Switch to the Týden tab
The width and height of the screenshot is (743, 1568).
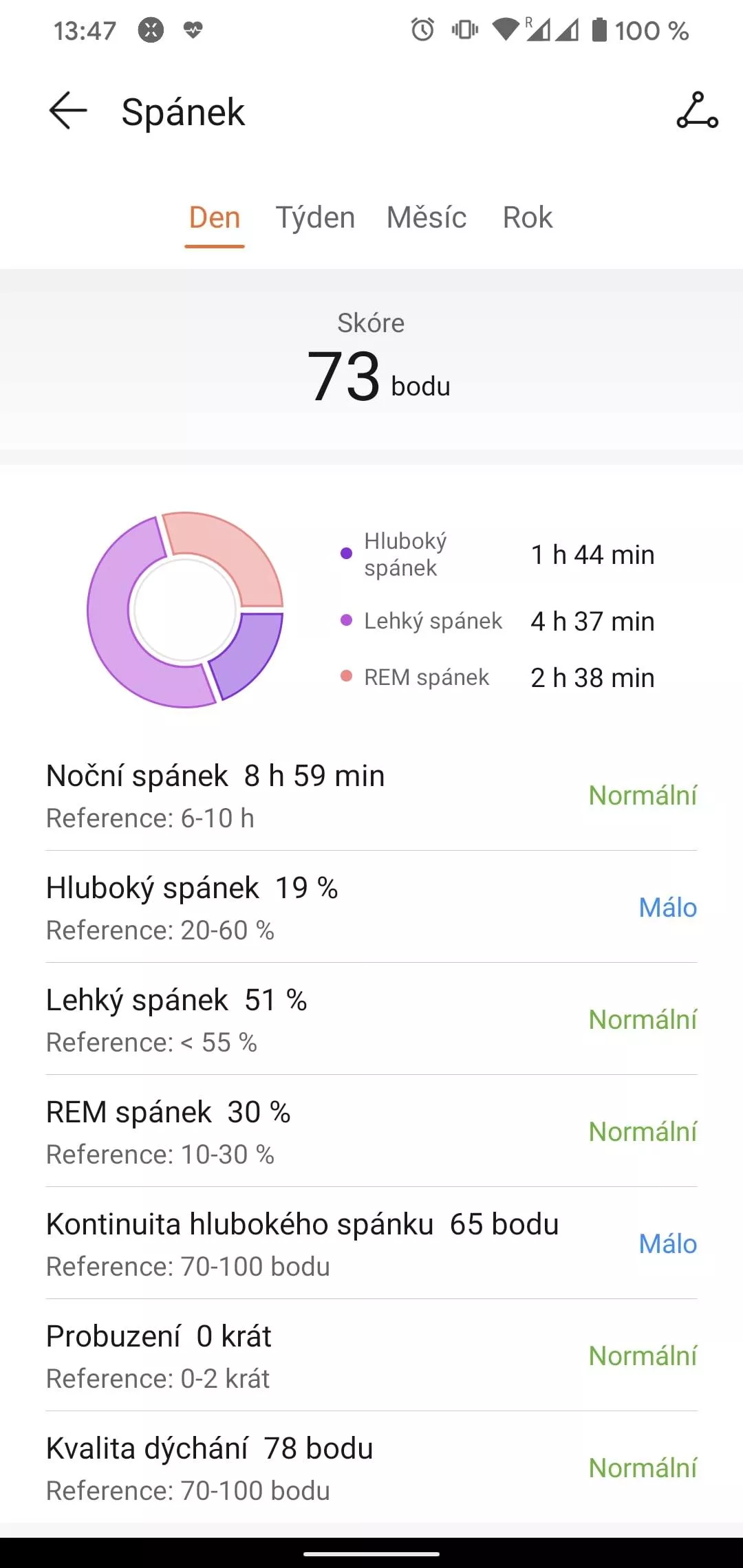(x=315, y=218)
